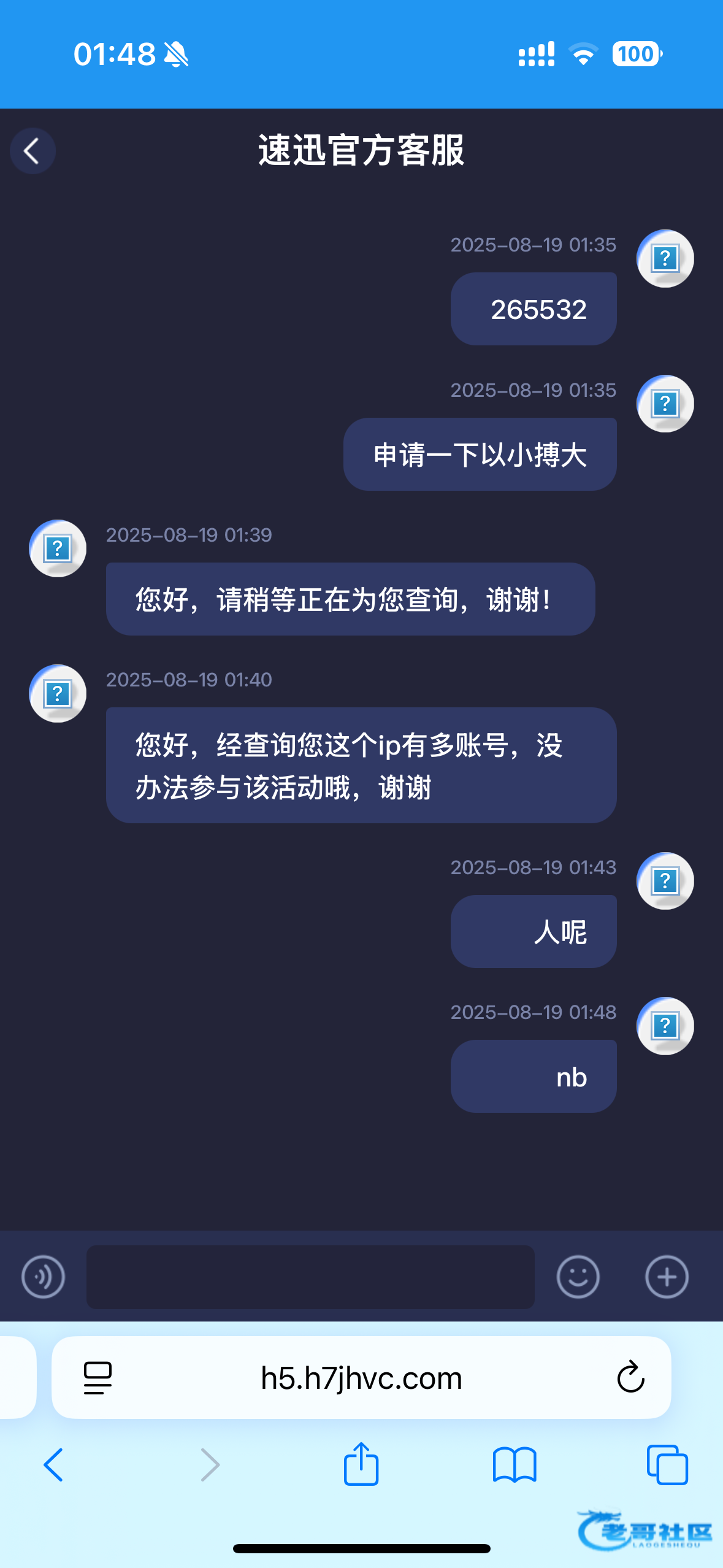
Task: Open Safari bookmarks
Action: pos(515,1465)
